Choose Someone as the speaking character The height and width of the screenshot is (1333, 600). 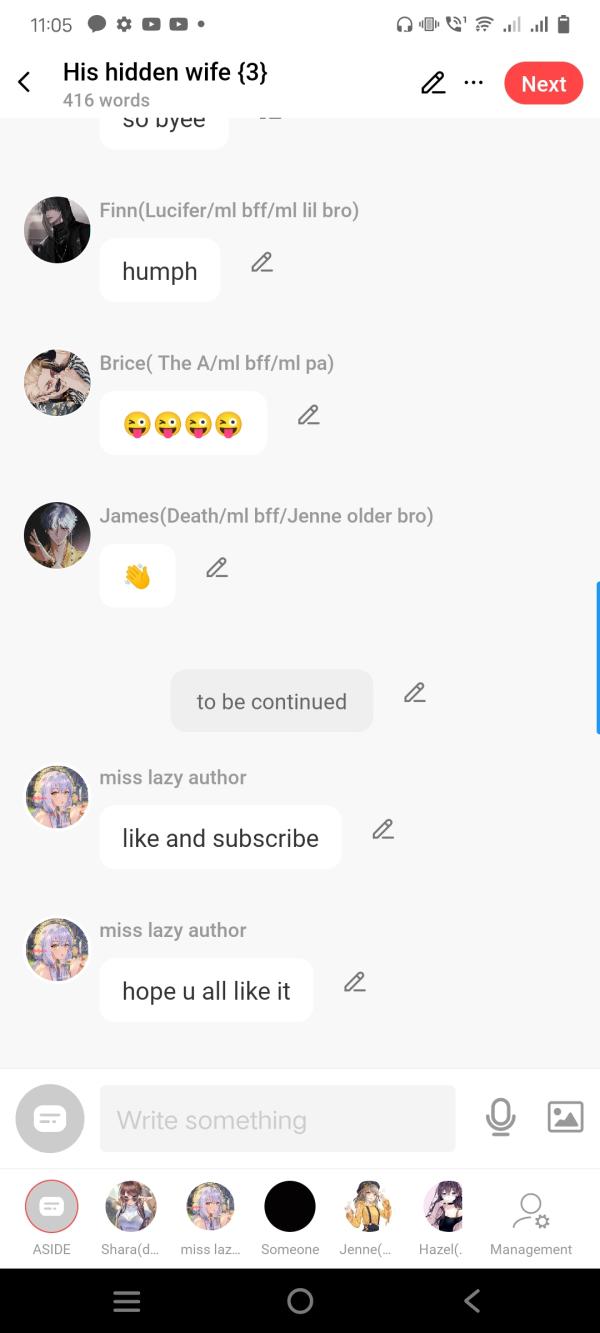tap(290, 1207)
